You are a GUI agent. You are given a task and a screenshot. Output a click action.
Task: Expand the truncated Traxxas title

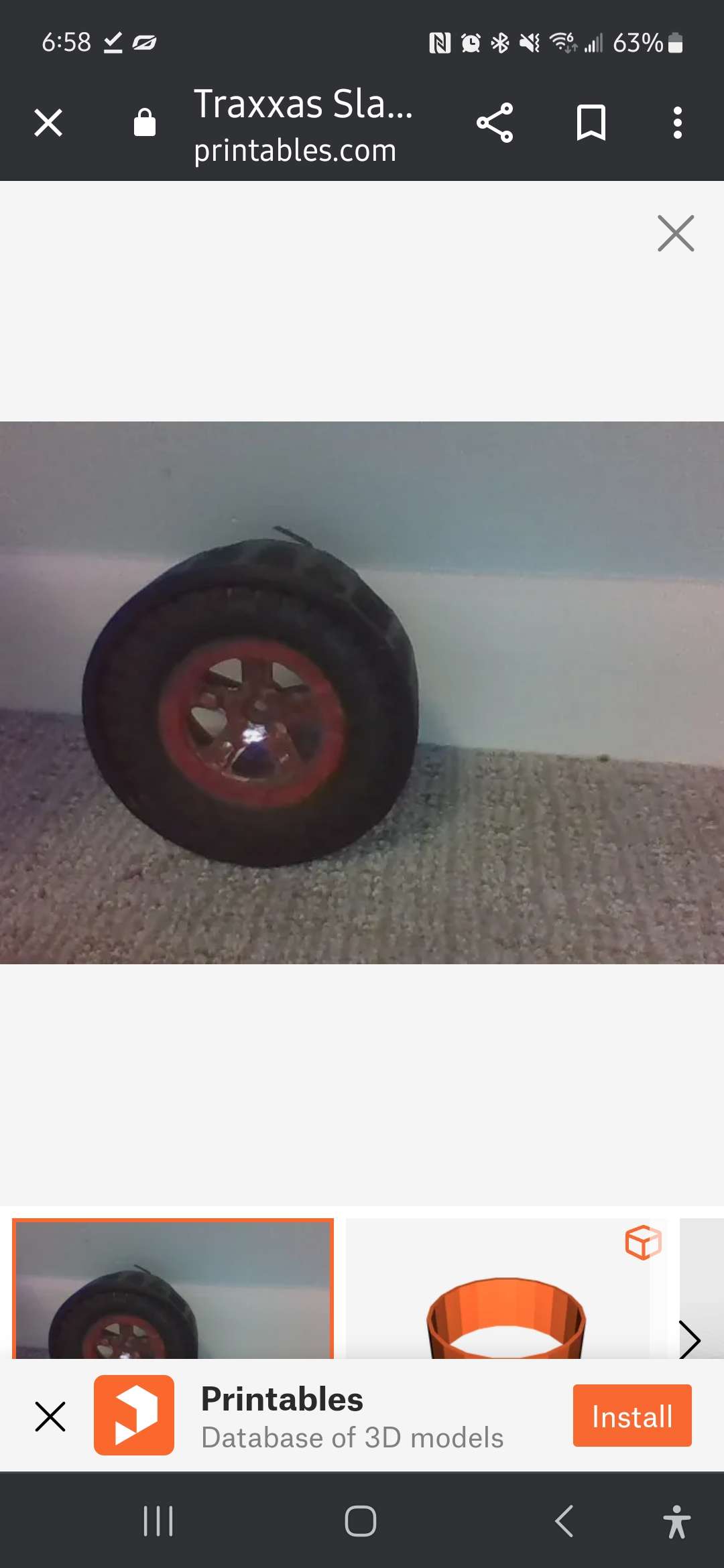click(304, 104)
